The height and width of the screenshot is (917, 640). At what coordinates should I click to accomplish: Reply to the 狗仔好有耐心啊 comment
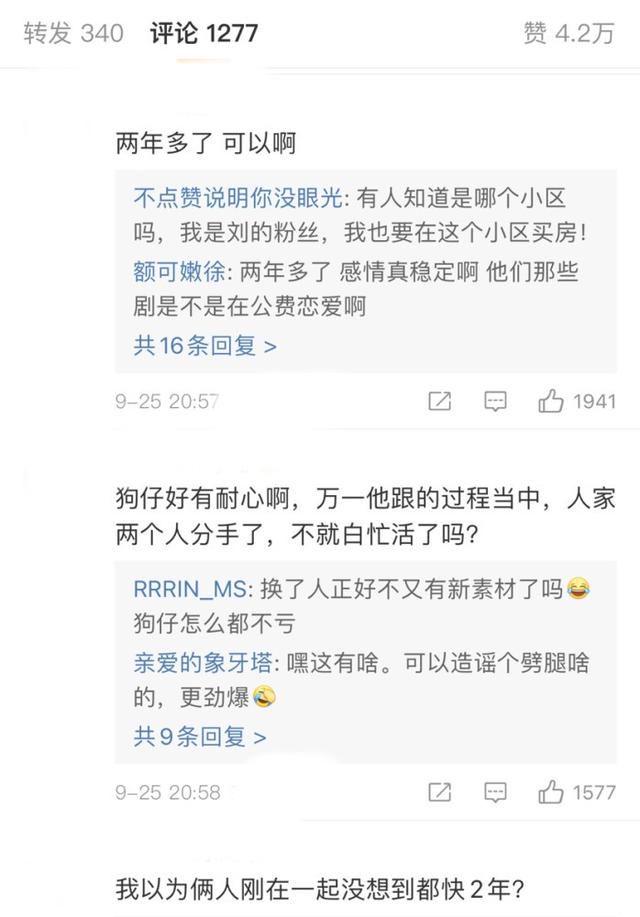[495, 793]
